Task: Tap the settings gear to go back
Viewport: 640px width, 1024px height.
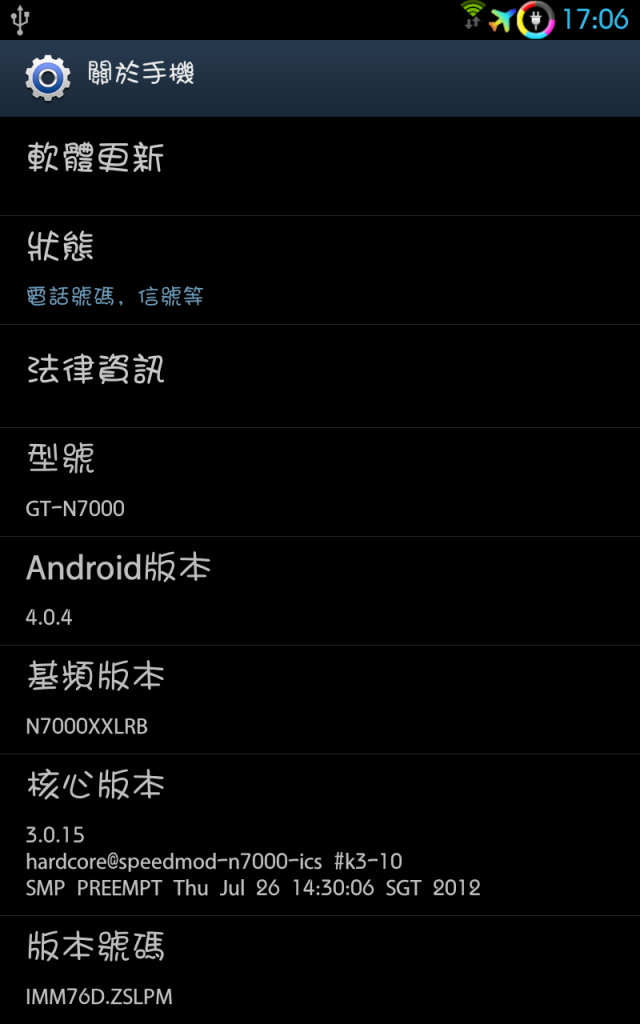Action: (x=48, y=78)
